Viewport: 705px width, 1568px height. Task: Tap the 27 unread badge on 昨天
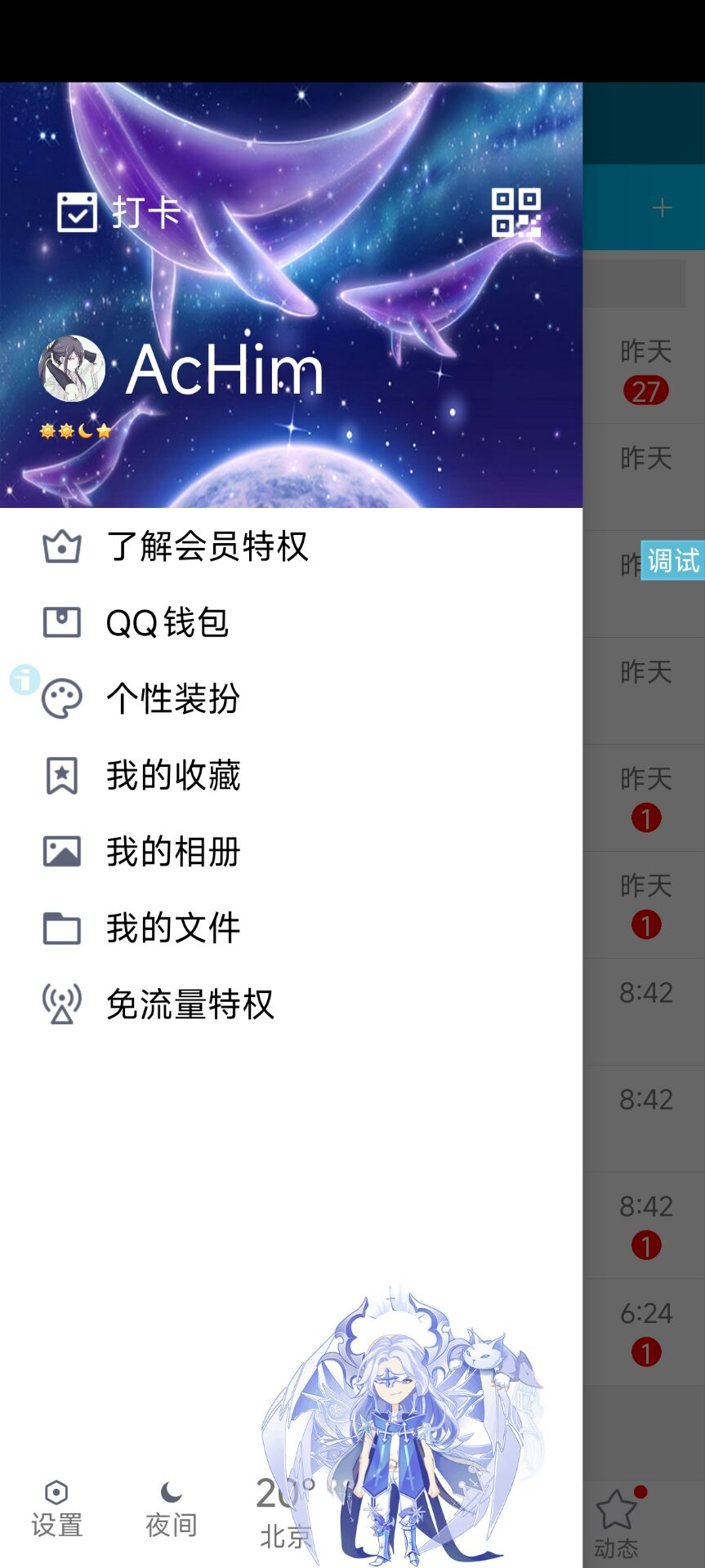[x=646, y=390]
